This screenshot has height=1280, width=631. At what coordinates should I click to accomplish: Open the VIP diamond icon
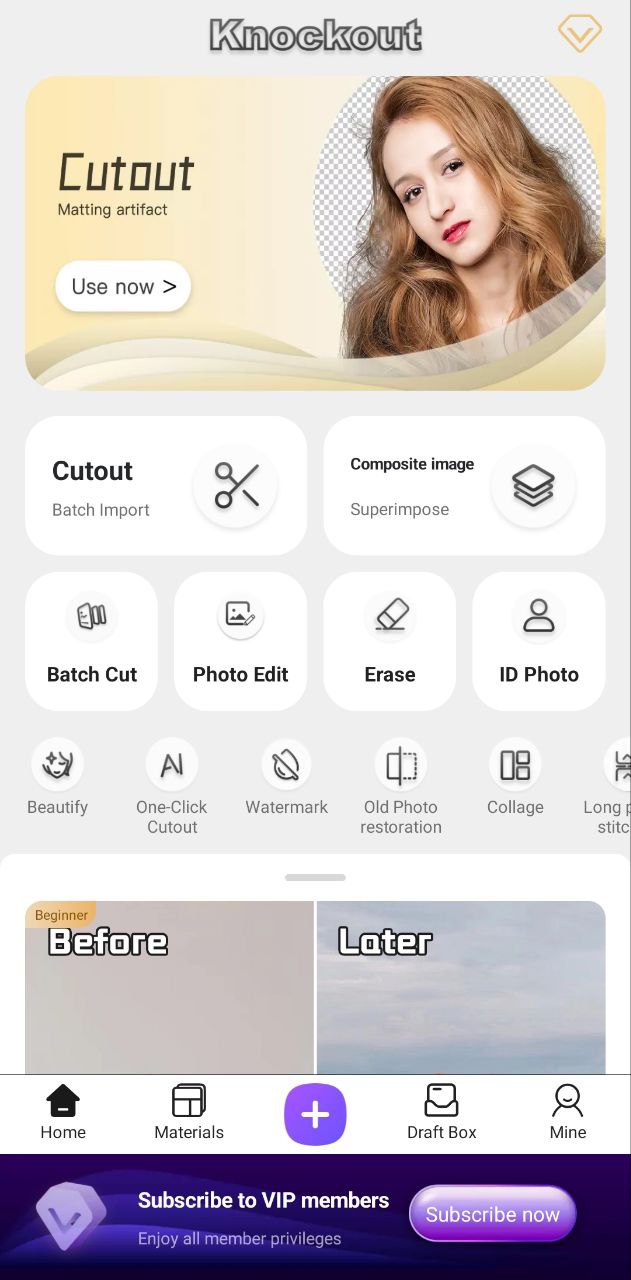point(579,34)
